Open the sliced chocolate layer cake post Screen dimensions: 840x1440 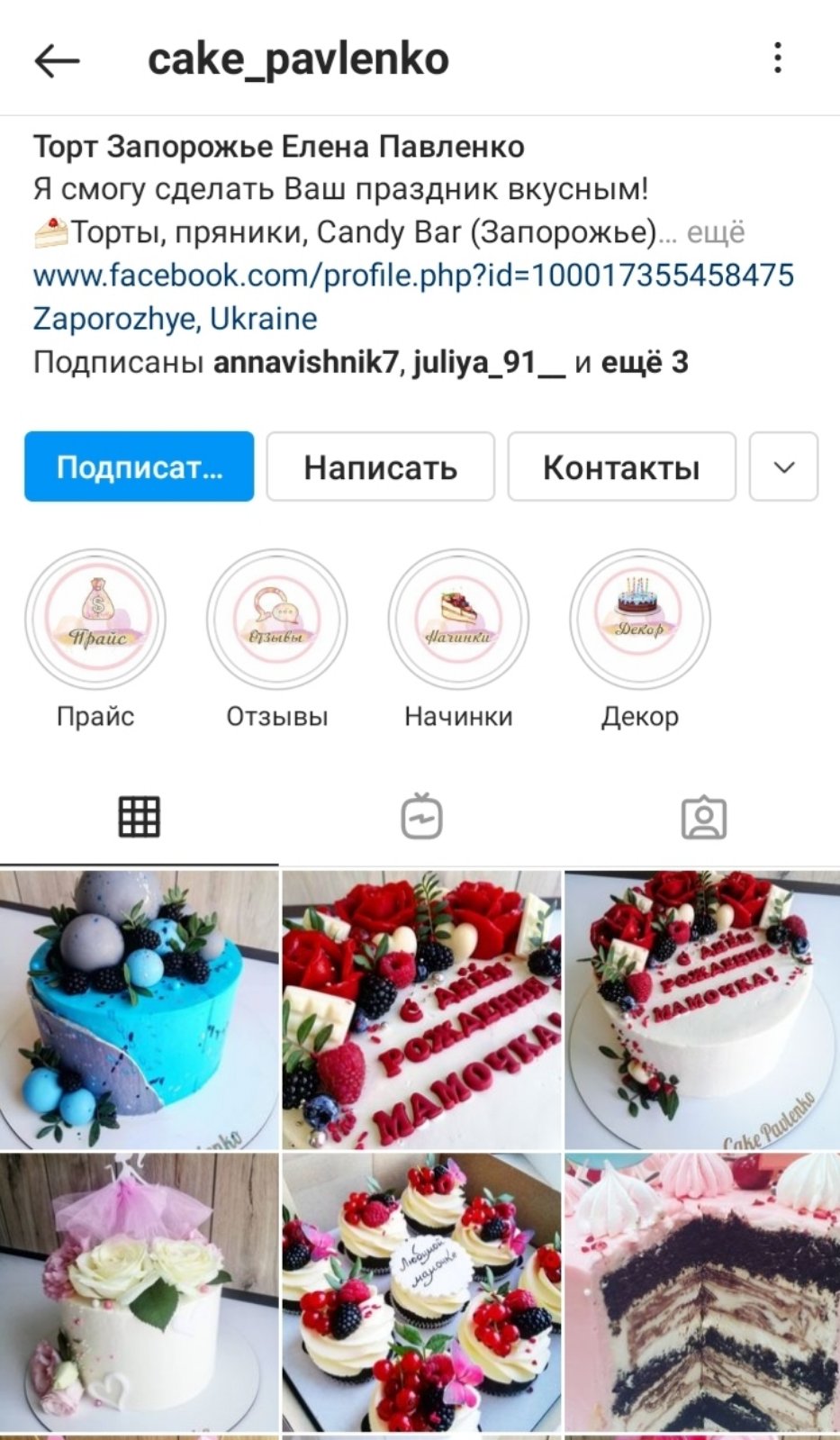703,1292
